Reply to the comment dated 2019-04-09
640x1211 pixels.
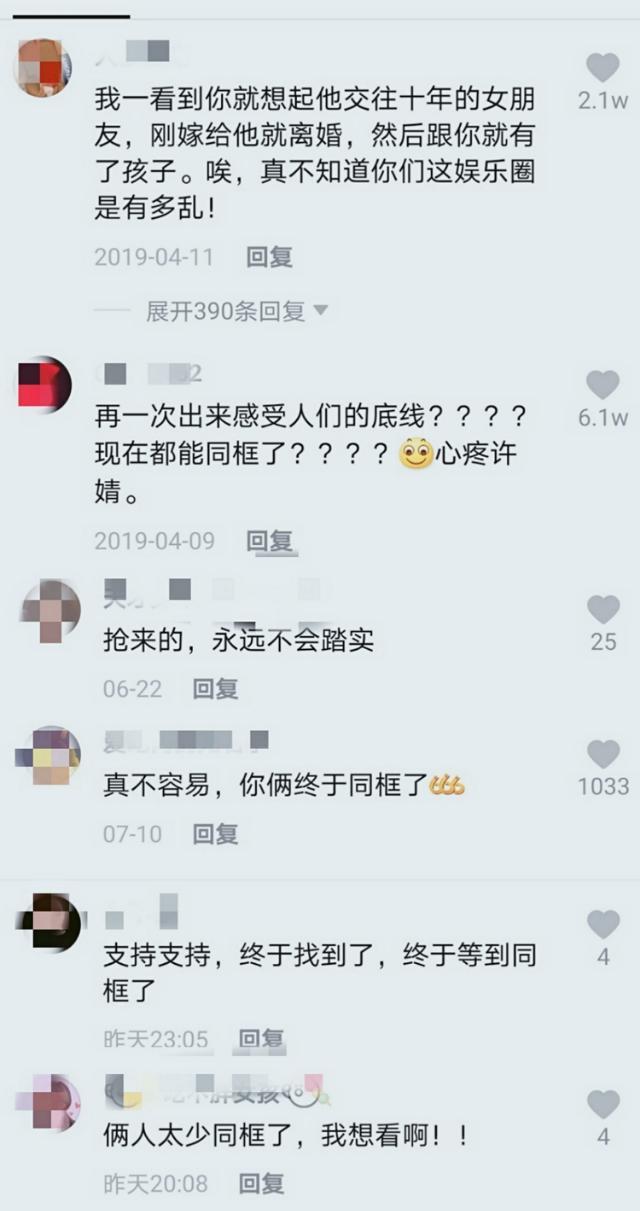[269, 541]
